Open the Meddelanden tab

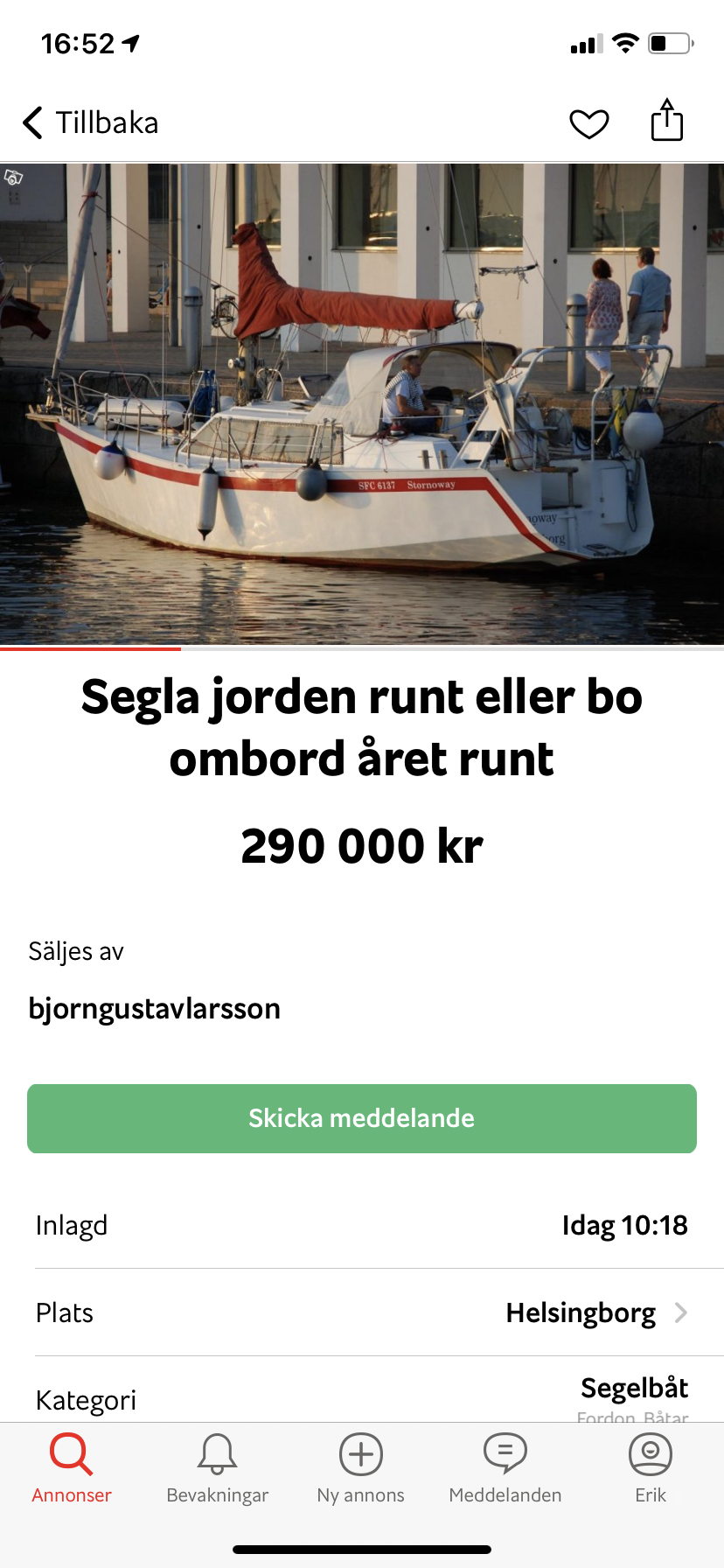pyautogui.click(x=505, y=1469)
